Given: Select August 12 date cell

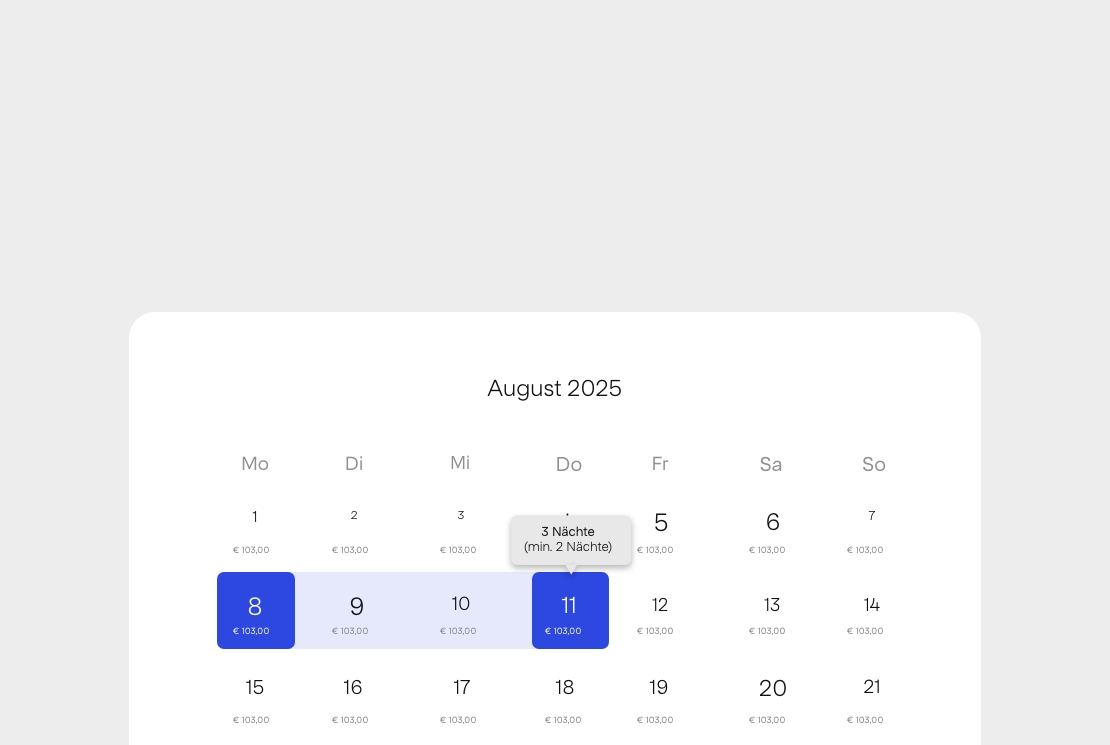Looking at the screenshot, I should tap(659, 610).
